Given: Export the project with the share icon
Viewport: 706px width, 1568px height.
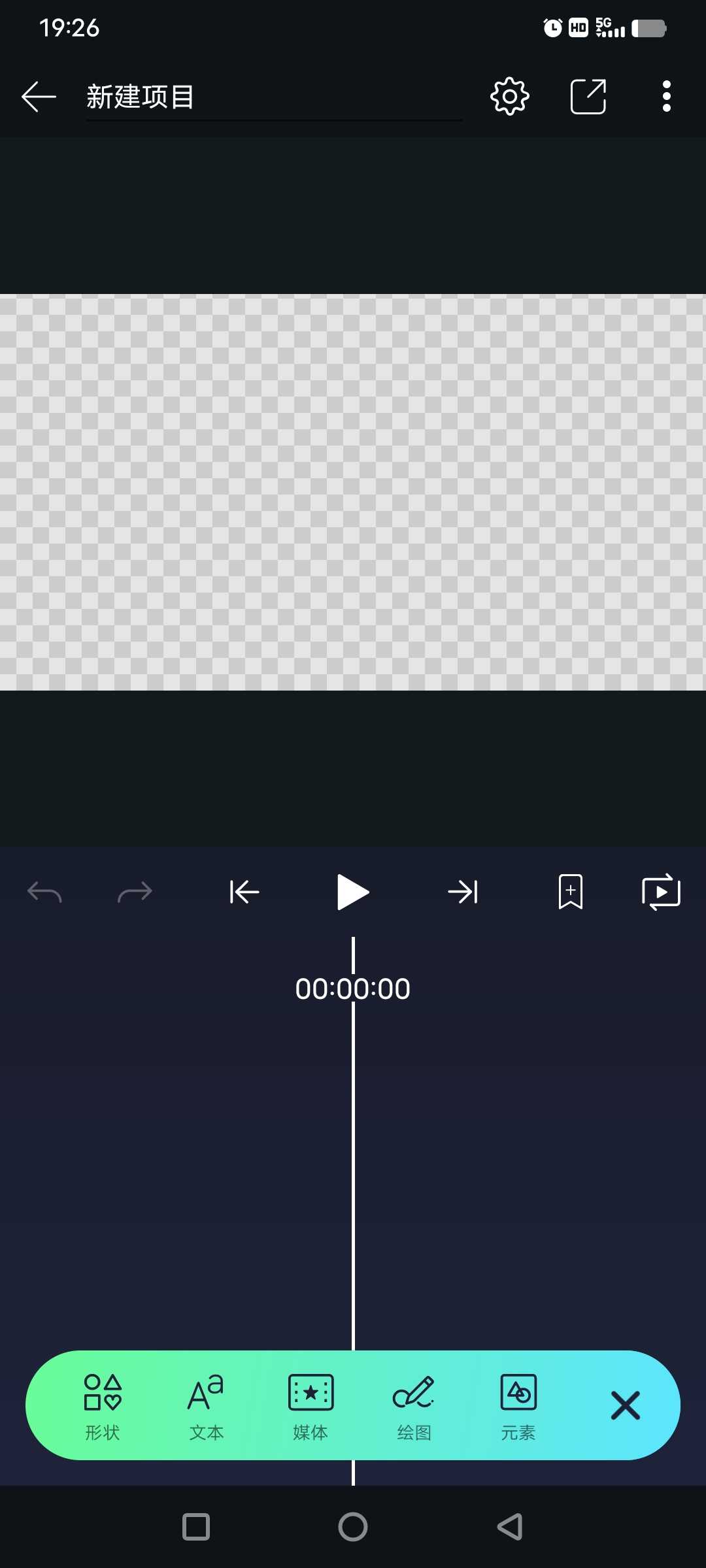Looking at the screenshot, I should click(x=588, y=97).
